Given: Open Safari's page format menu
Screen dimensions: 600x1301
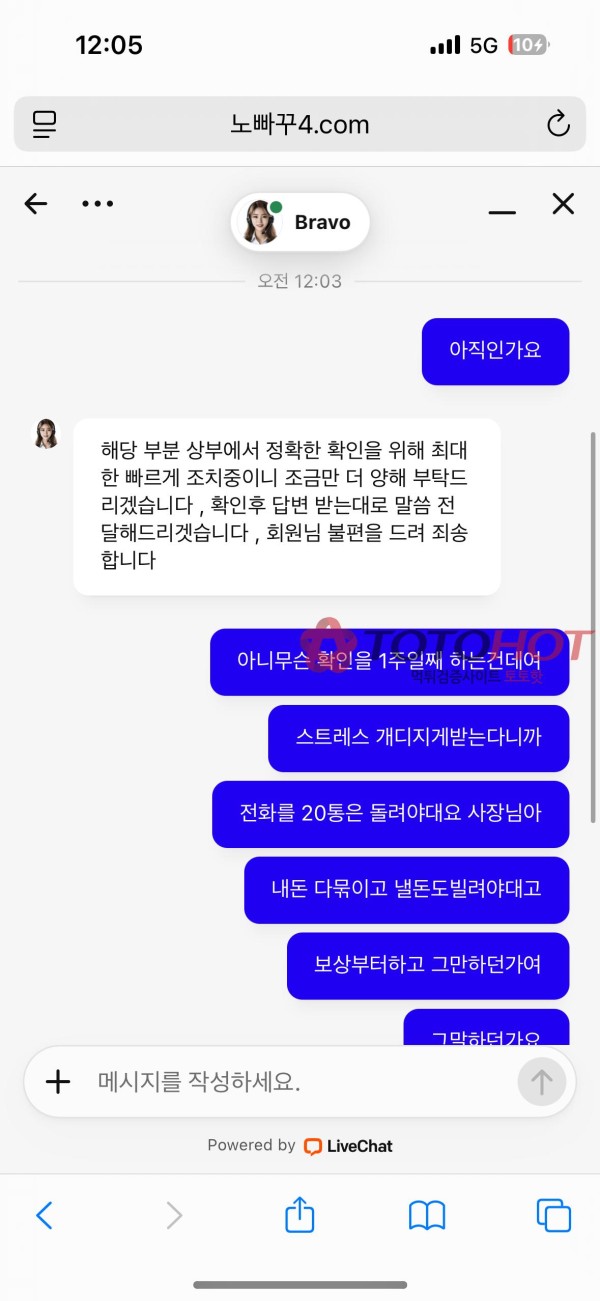Looking at the screenshot, I should click(x=44, y=125).
